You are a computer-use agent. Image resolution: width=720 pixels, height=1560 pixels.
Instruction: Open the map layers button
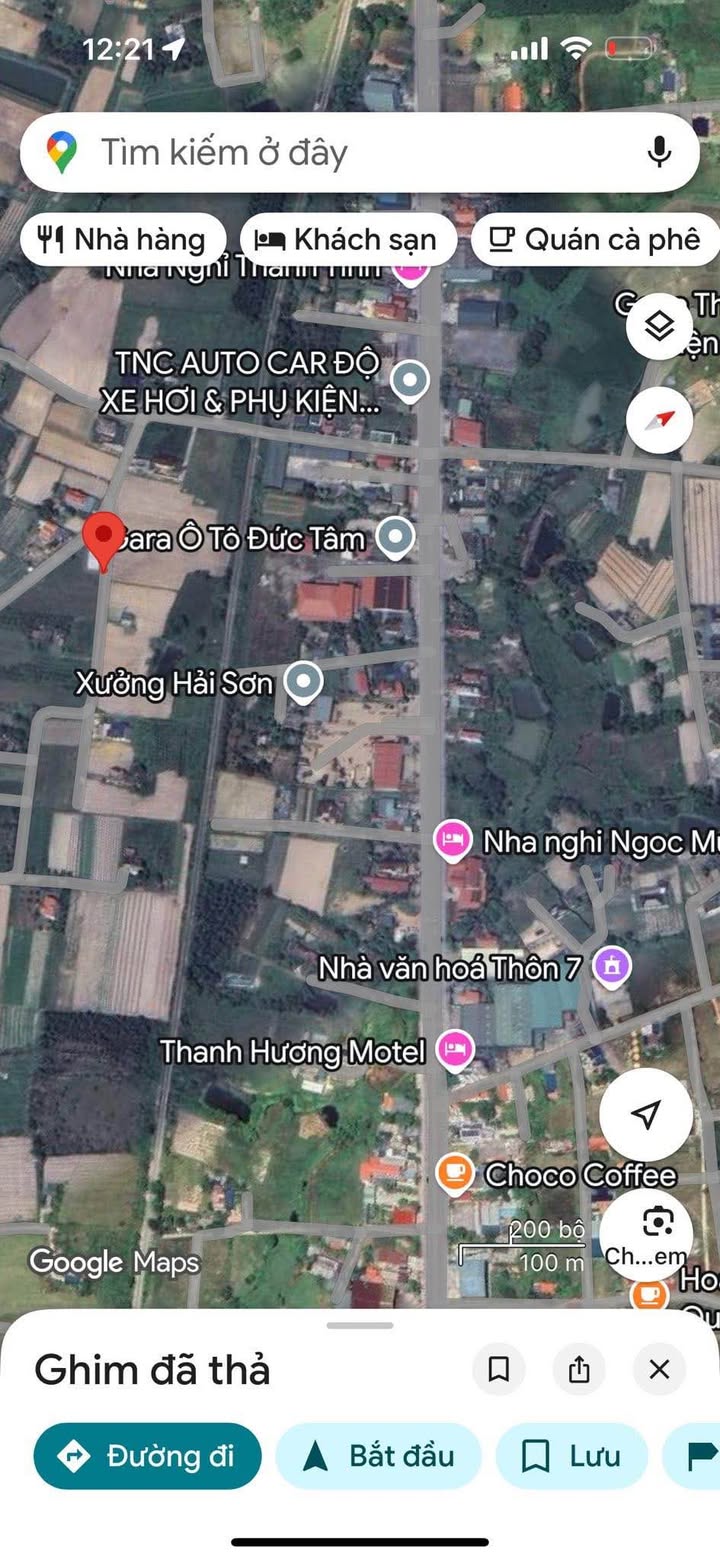(659, 326)
